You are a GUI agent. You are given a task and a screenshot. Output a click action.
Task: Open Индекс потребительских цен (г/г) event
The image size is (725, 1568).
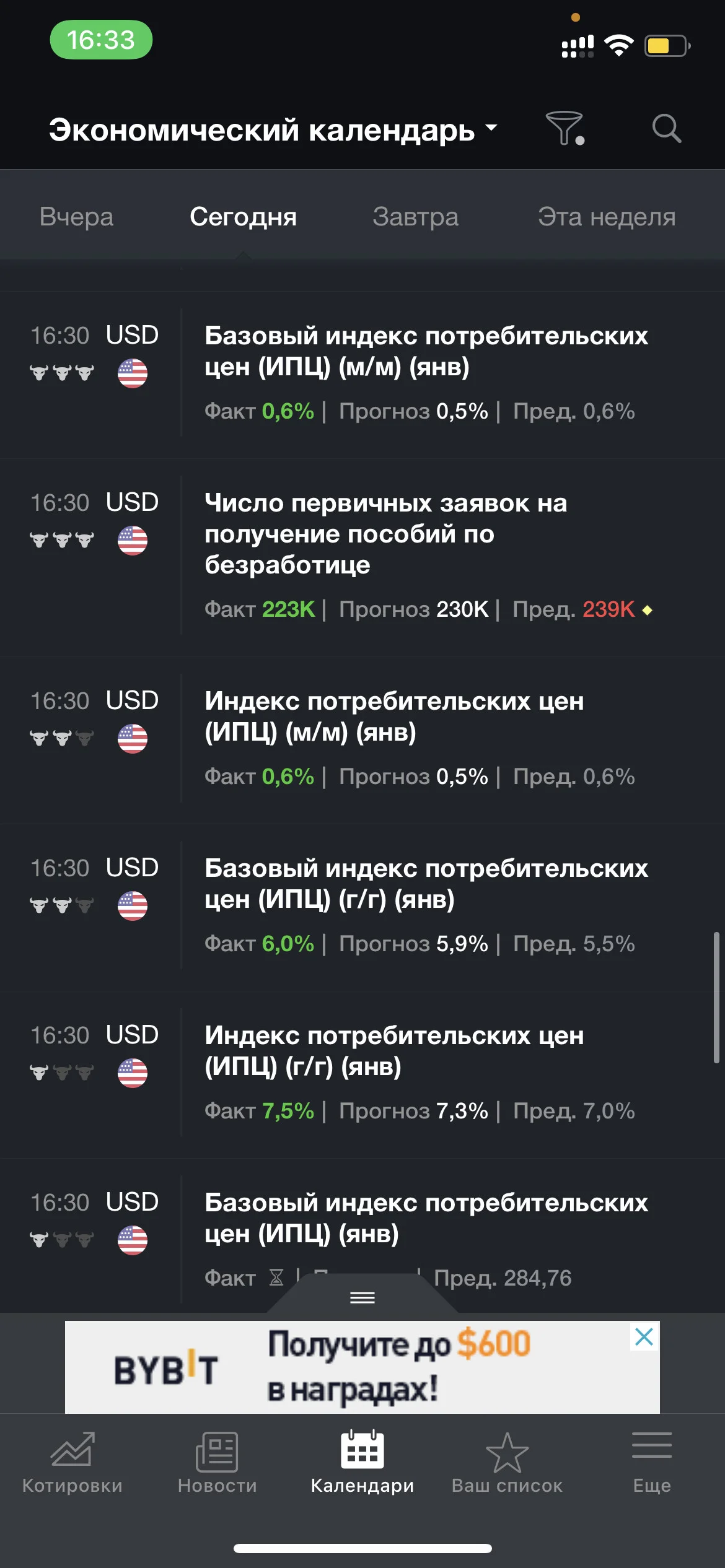point(362,1074)
